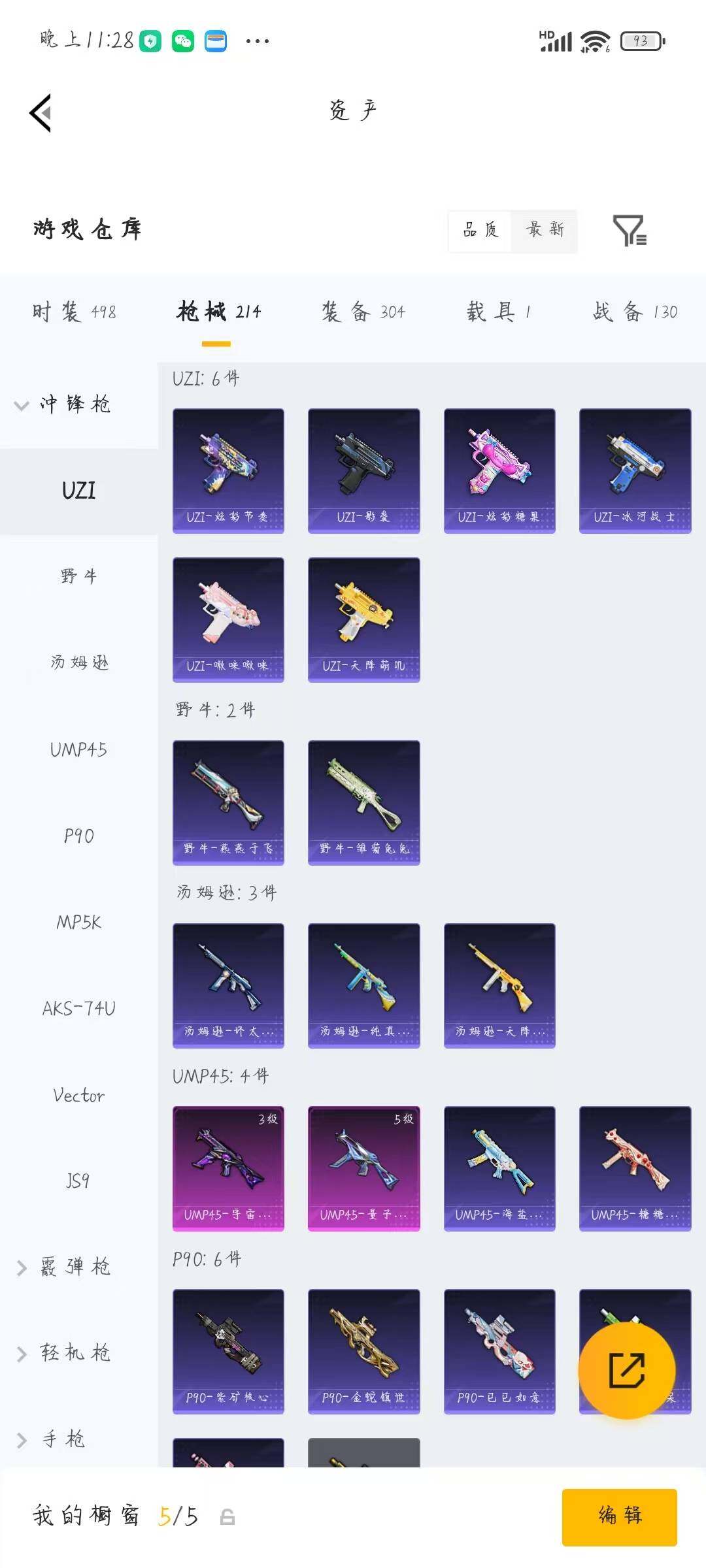Open the 野牛-燕燕于飞 skin
The width and height of the screenshot is (706, 1568).
pyautogui.click(x=228, y=803)
